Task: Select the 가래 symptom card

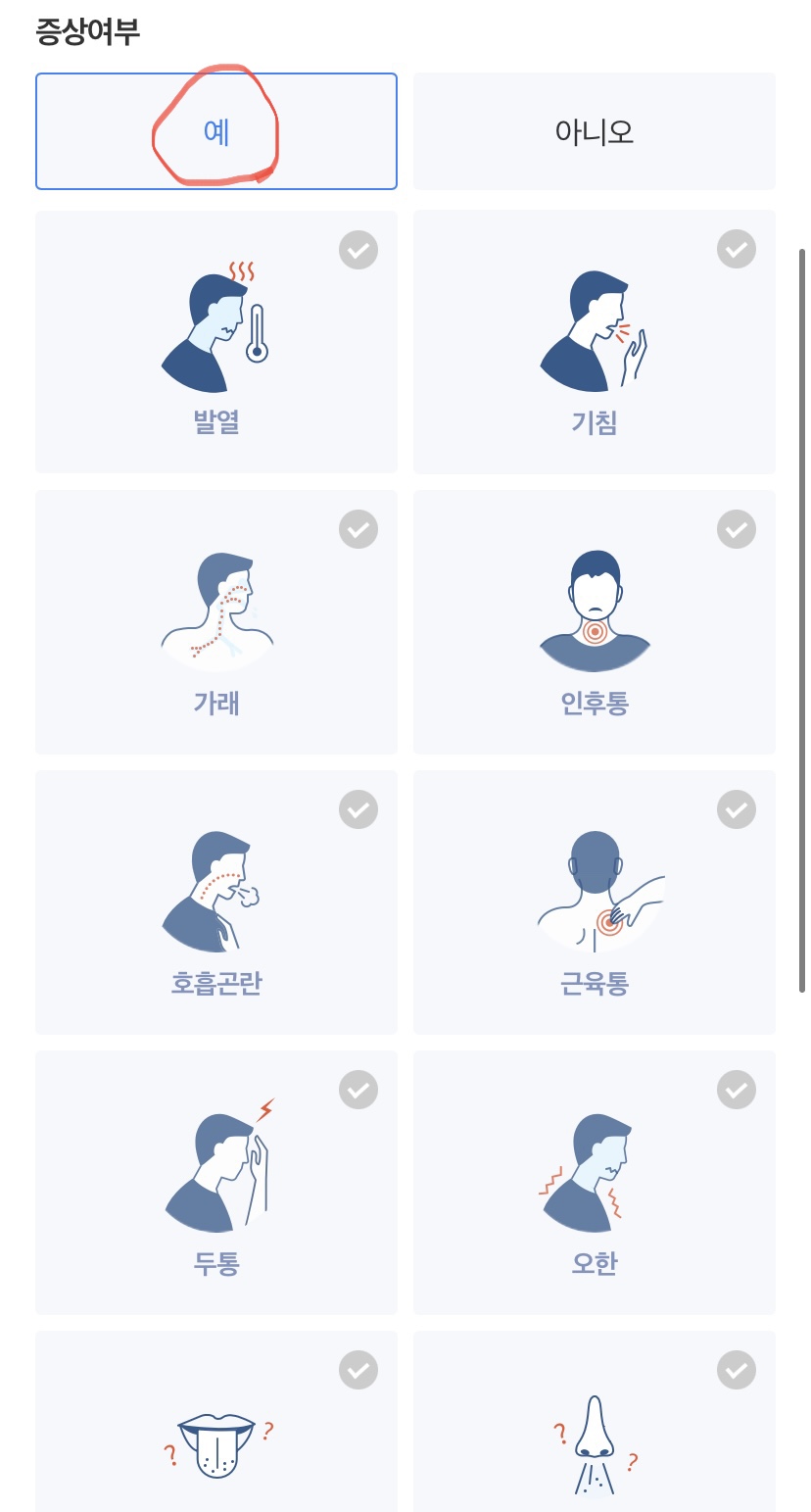Action: (x=216, y=622)
